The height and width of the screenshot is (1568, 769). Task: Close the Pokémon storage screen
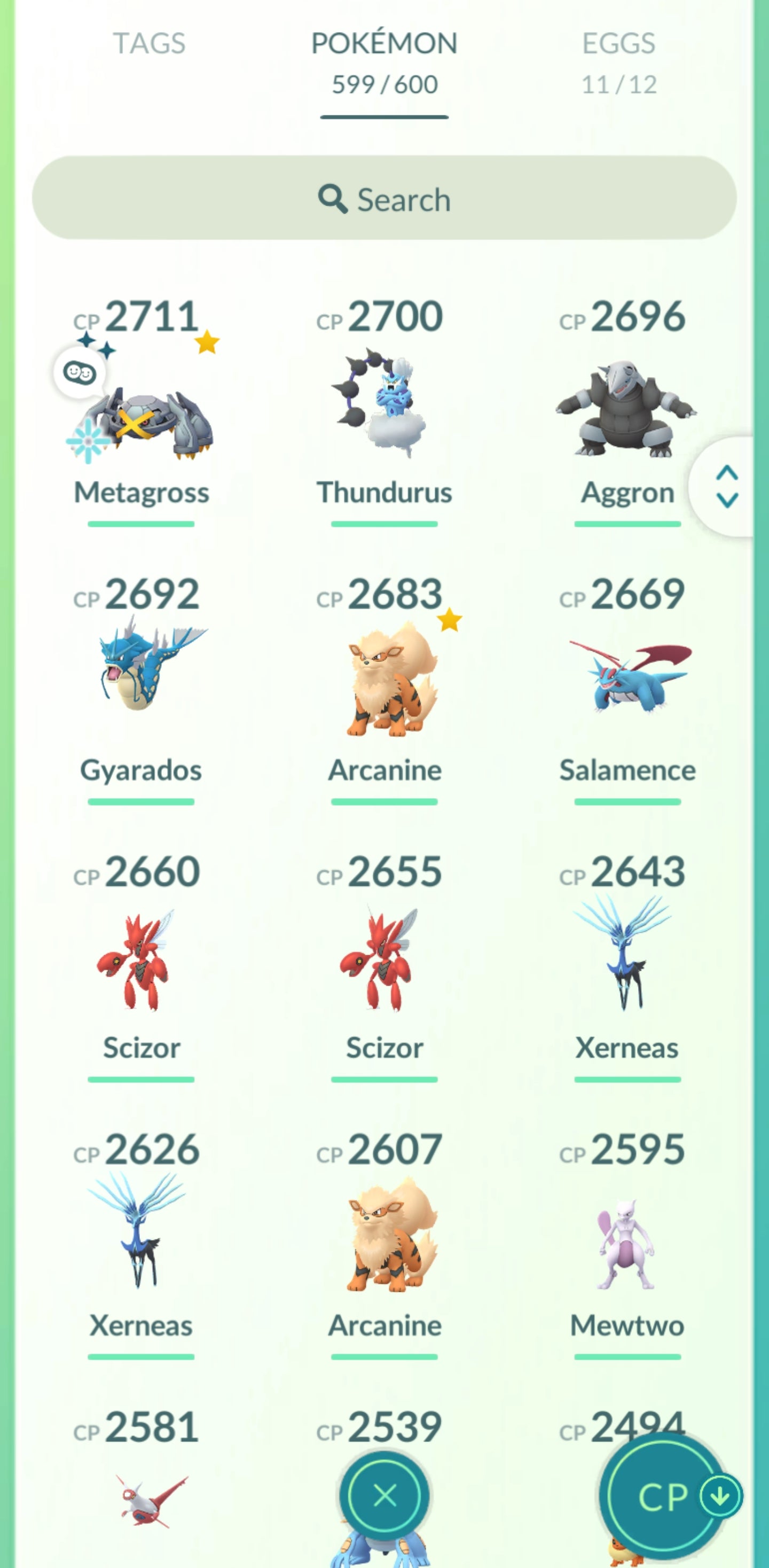(x=384, y=1494)
